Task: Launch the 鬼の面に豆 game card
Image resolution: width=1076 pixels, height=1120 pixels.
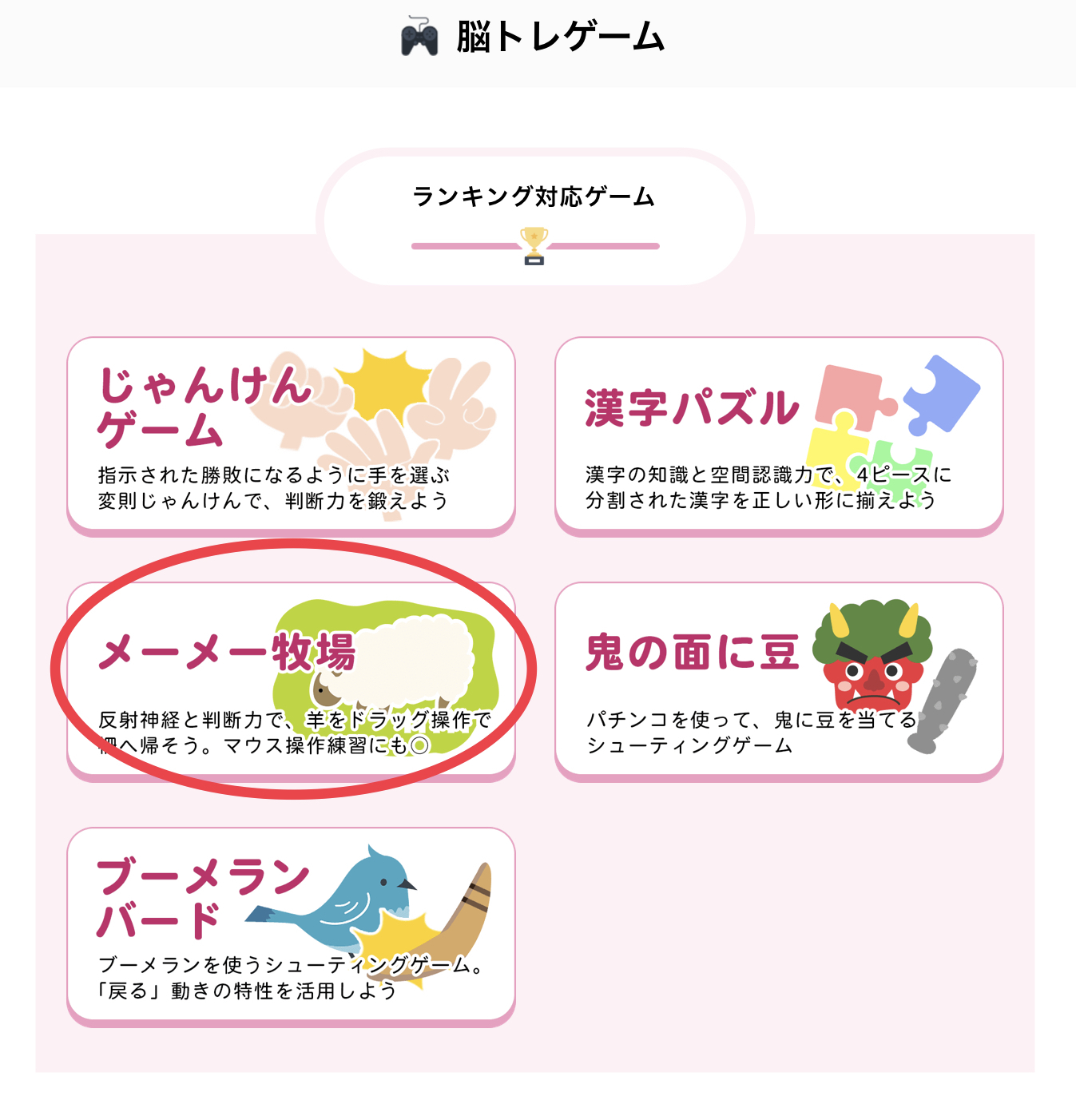Action: pyautogui.click(x=778, y=679)
